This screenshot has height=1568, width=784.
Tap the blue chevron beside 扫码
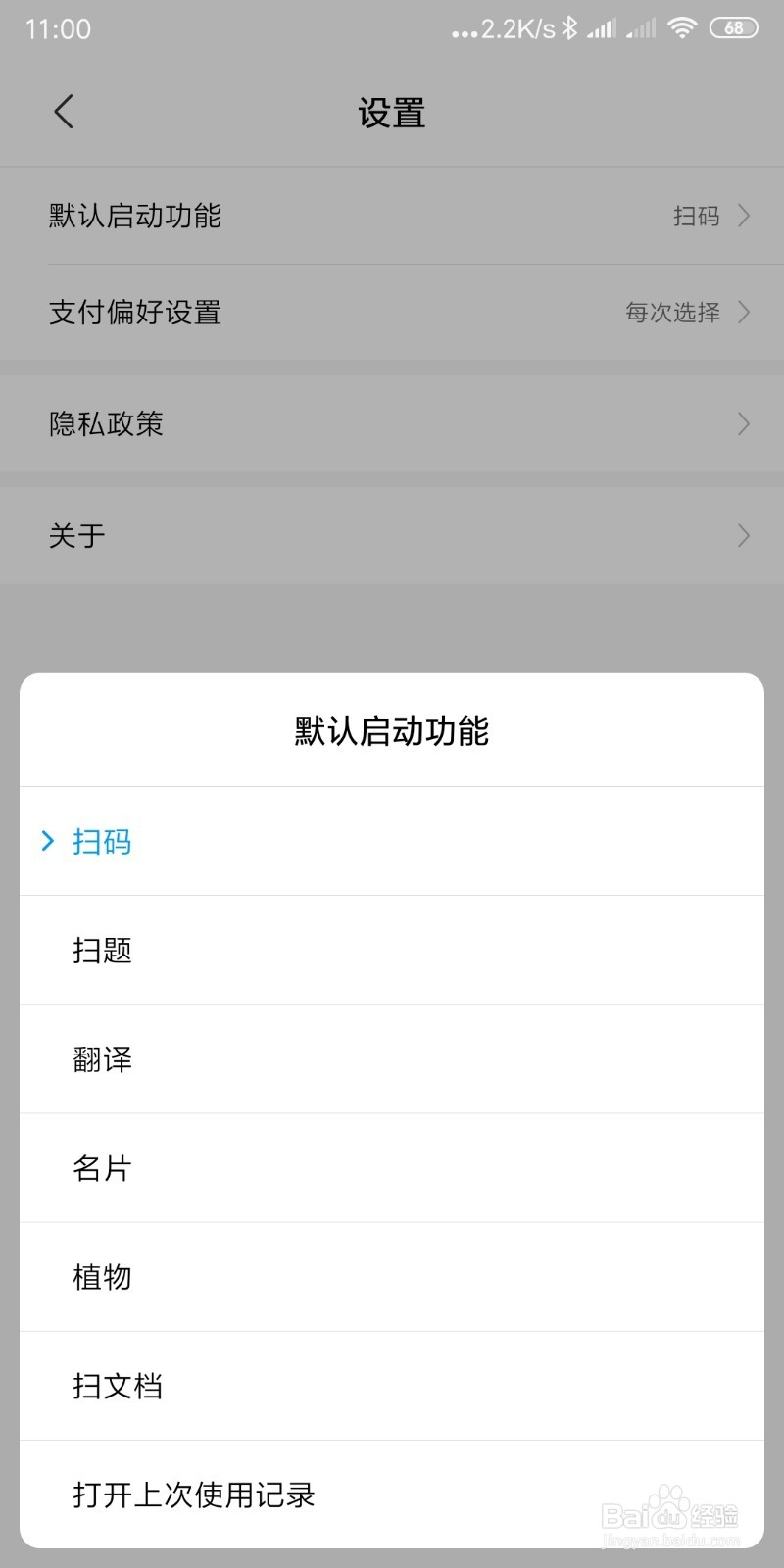click(x=48, y=841)
